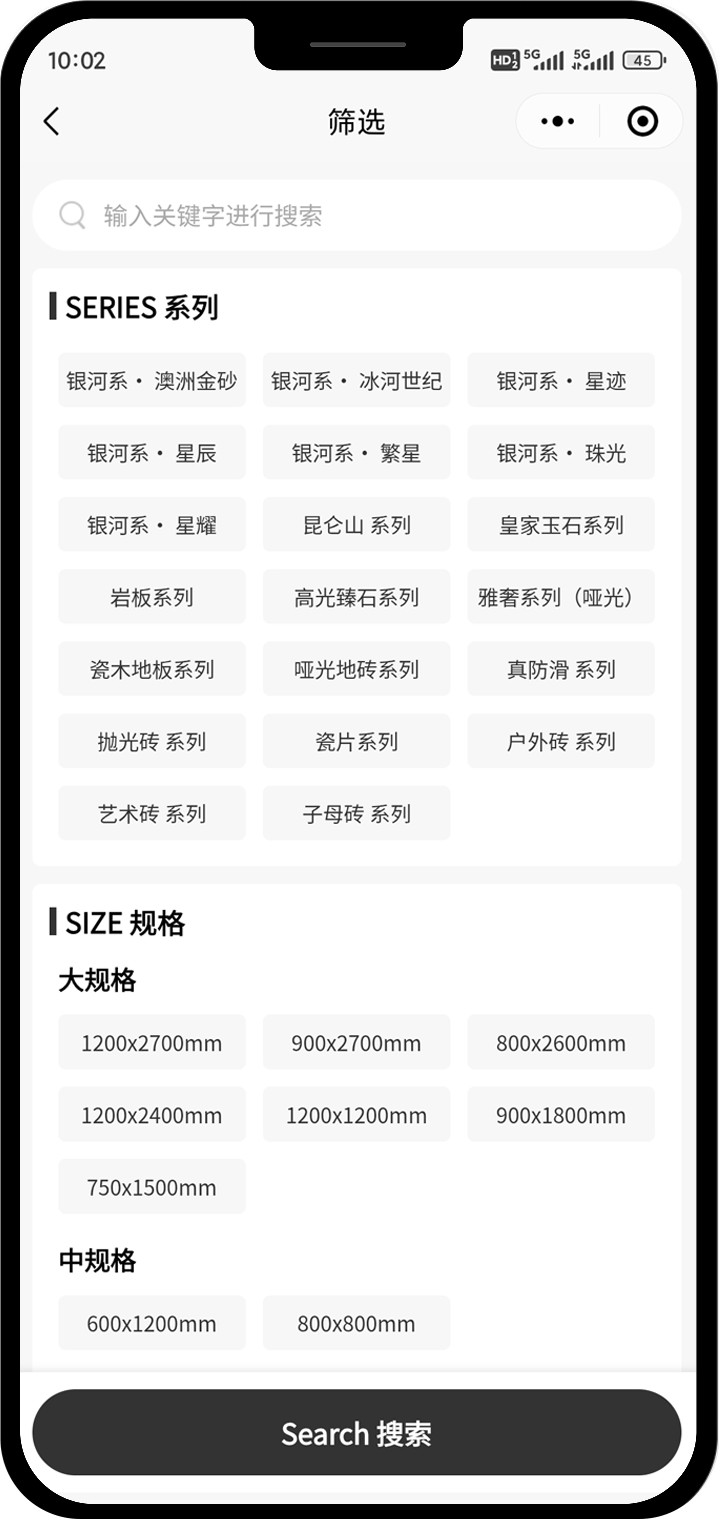
Task: Tap the Search 搜索 button
Action: [357, 1433]
